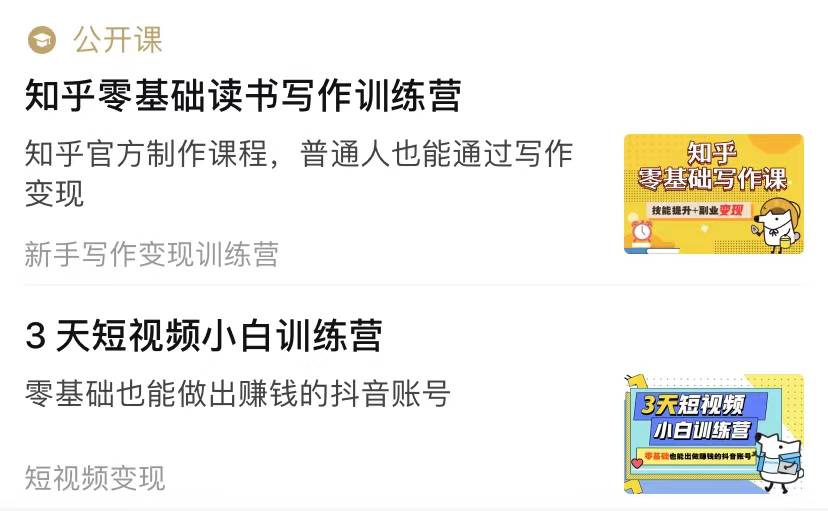Tap the 知乎零基础写作课 thumbnail image
Image resolution: width=828 pixels, height=511 pixels.
coord(713,194)
